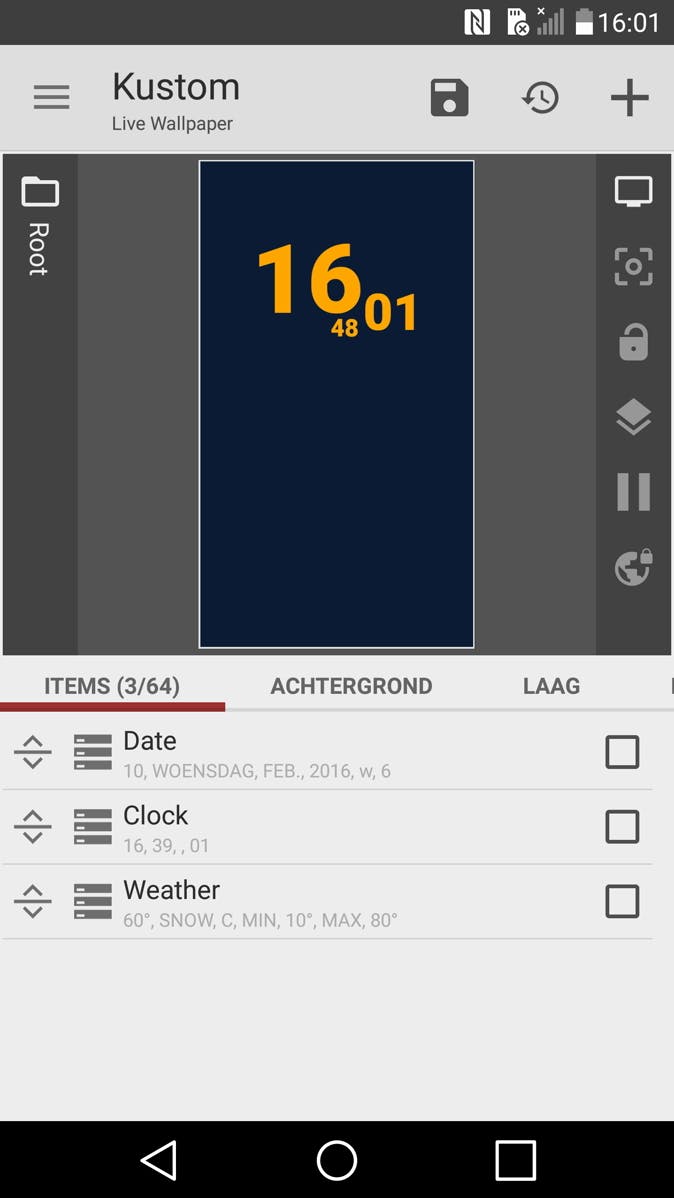Open the hamburger navigation drawer
This screenshot has height=1198, width=674.
[x=52, y=98]
